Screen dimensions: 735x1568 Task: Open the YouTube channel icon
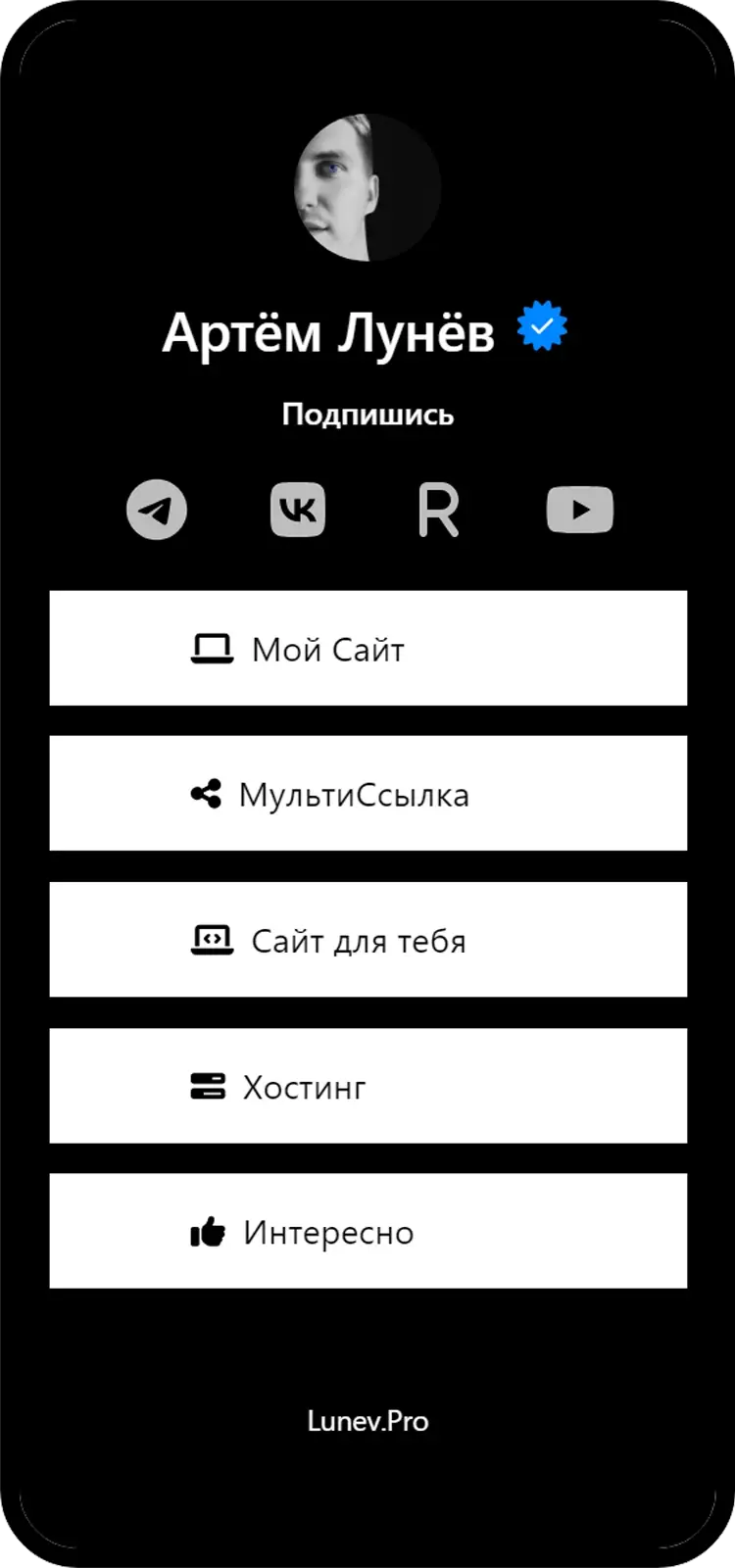tap(579, 510)
